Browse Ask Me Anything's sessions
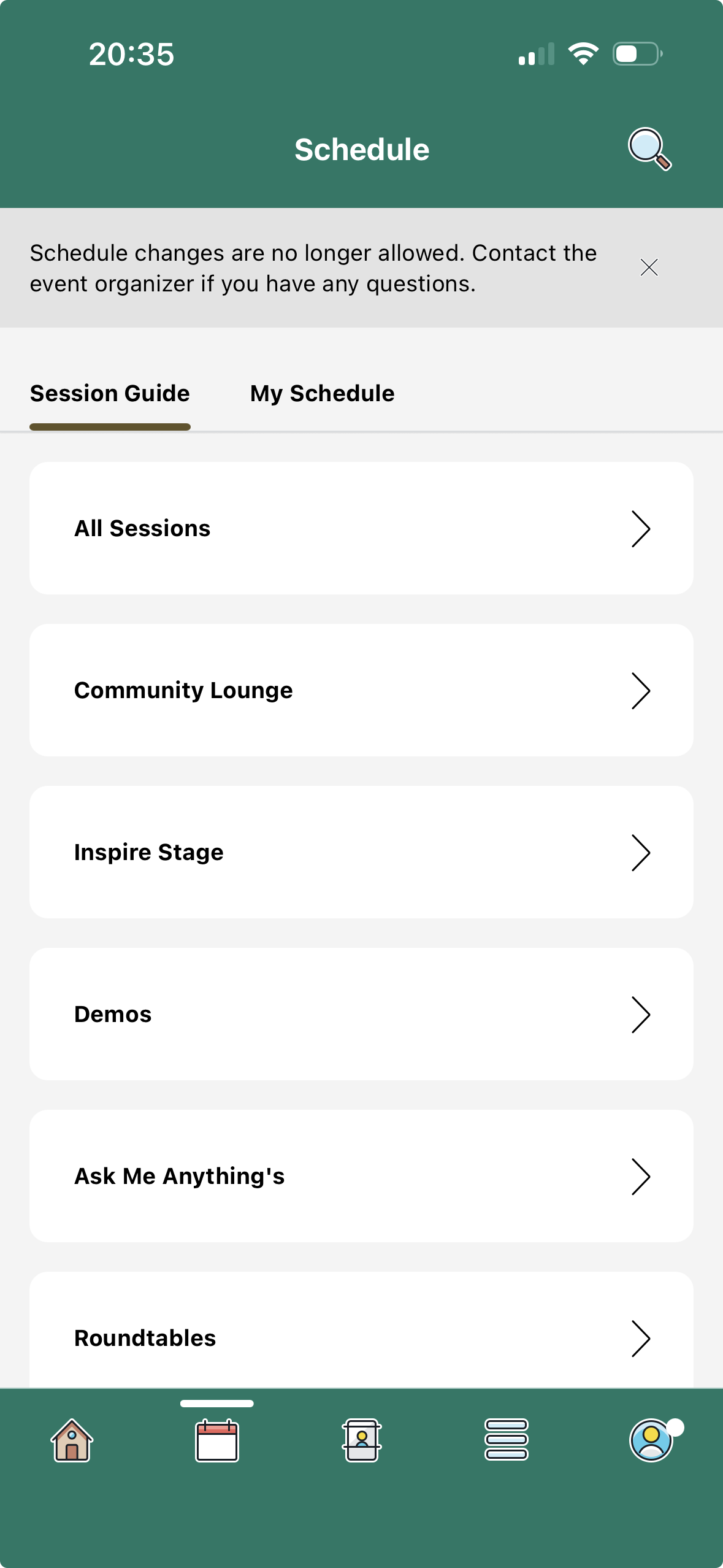 (361, 1176)
